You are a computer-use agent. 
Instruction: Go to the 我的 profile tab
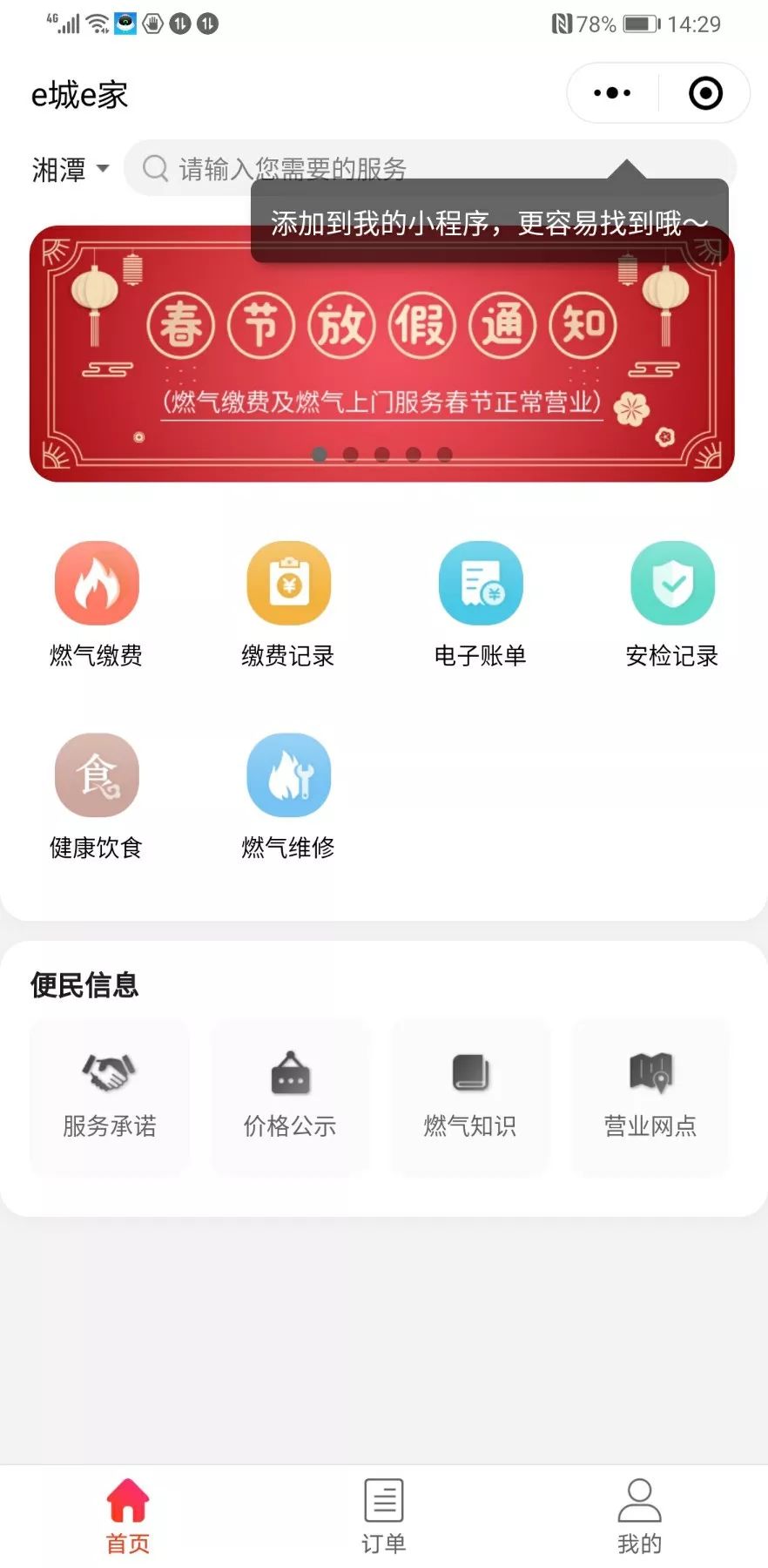640,1517
